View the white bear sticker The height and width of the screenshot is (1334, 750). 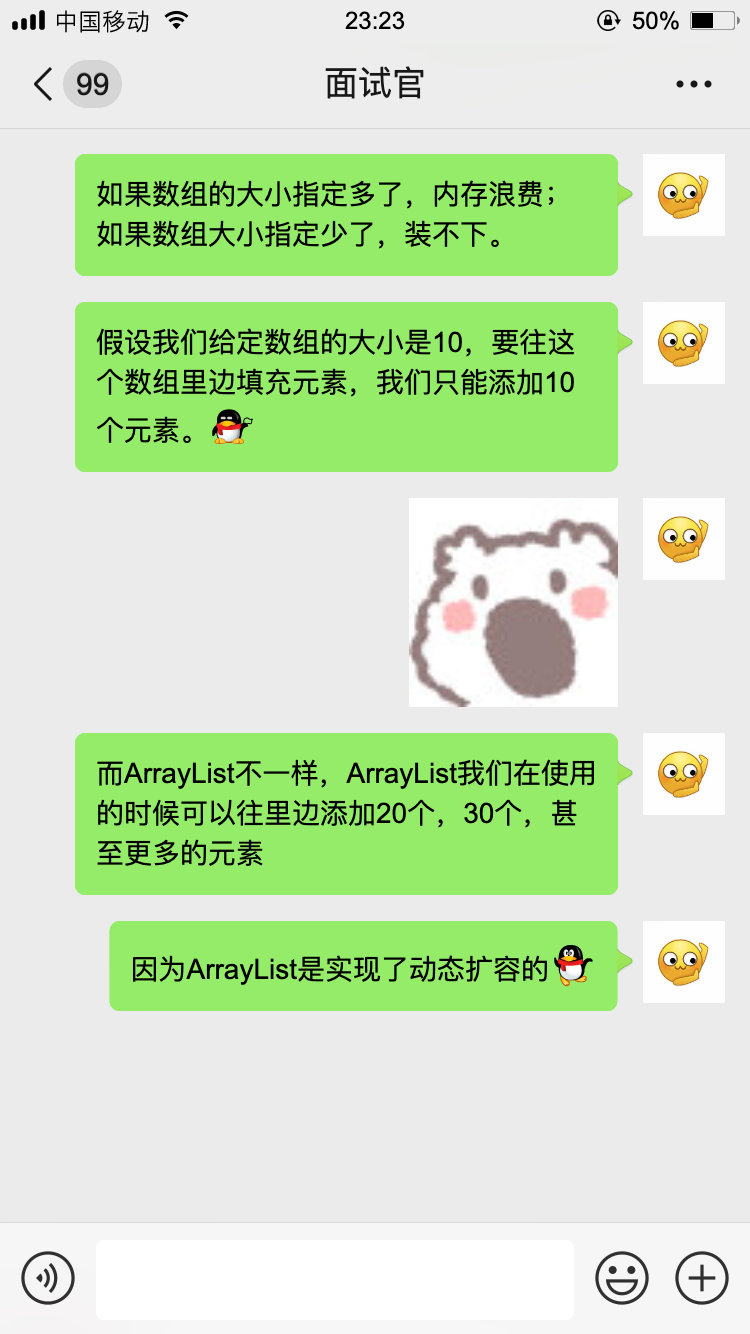coord(513,603)
